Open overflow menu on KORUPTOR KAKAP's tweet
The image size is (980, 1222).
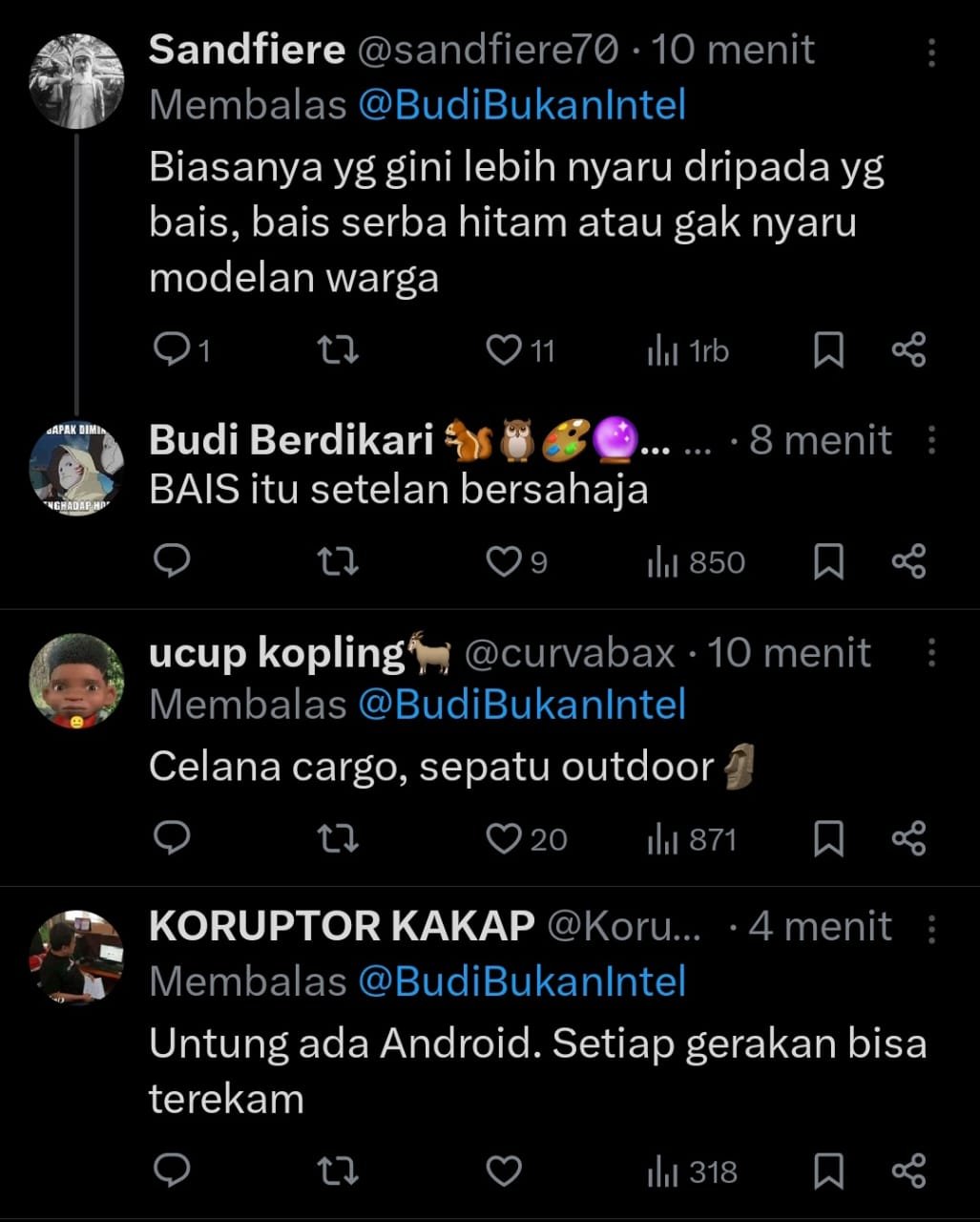click(931, 927)
